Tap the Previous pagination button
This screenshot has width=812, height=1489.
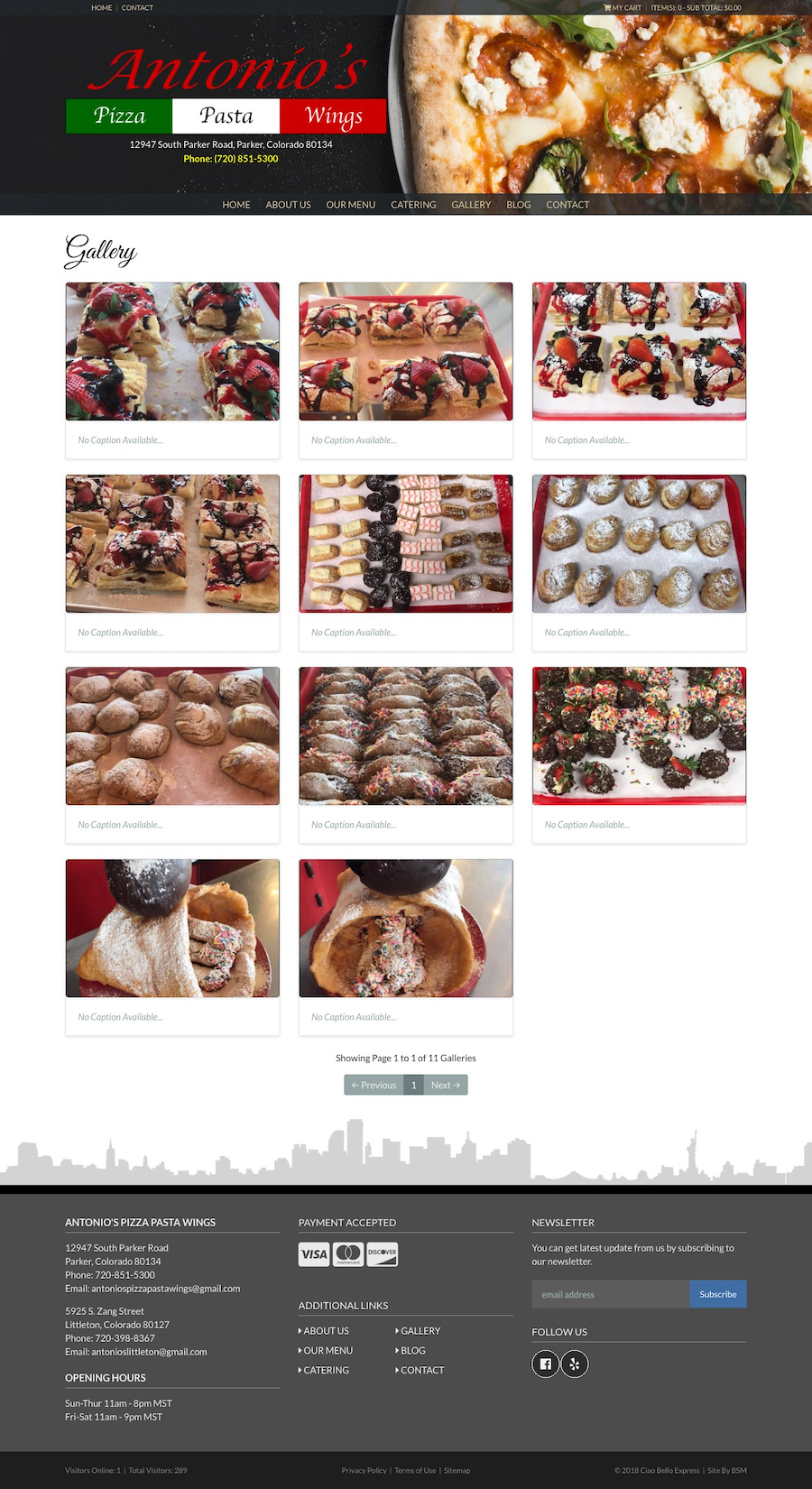point(374,1085)
